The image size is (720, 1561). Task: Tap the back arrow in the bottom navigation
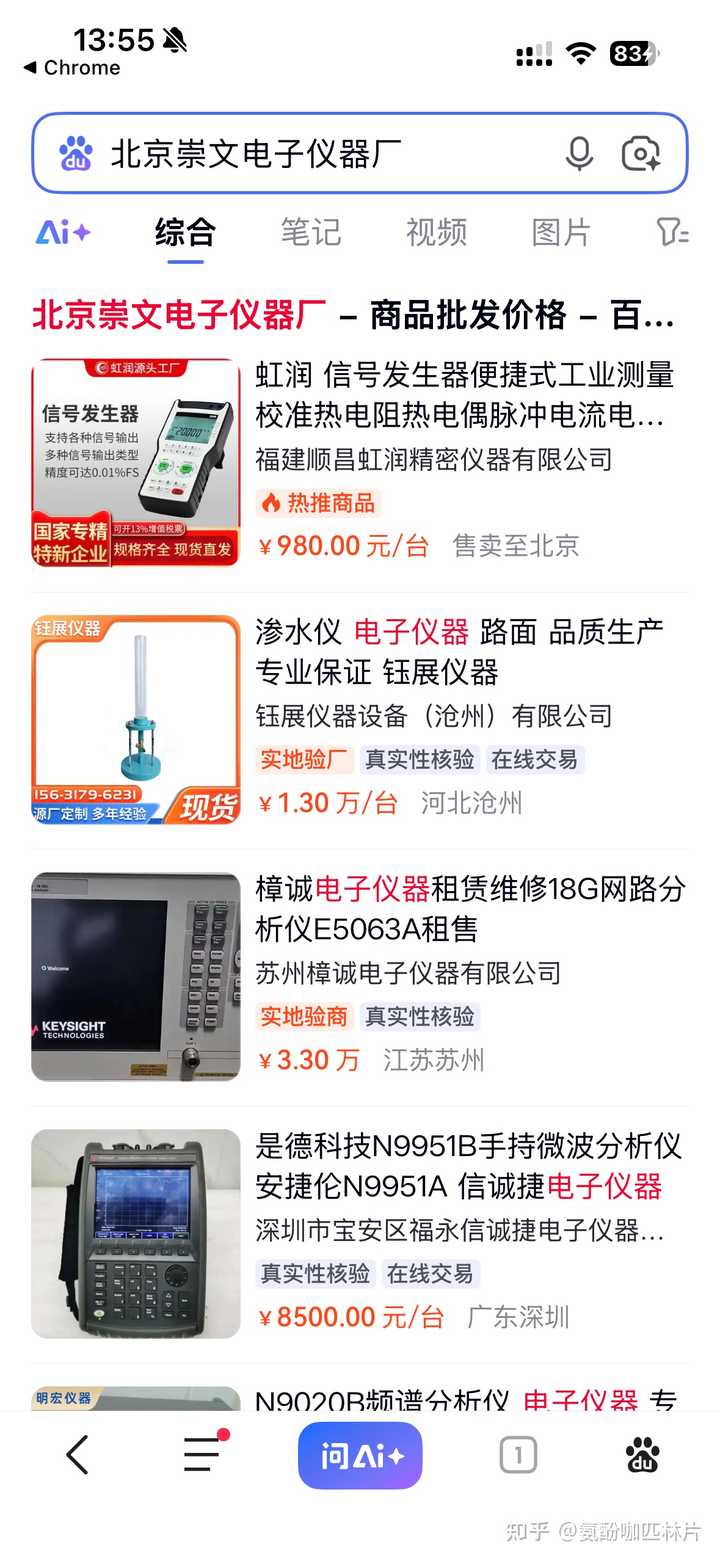click(x=77, y=1455)
